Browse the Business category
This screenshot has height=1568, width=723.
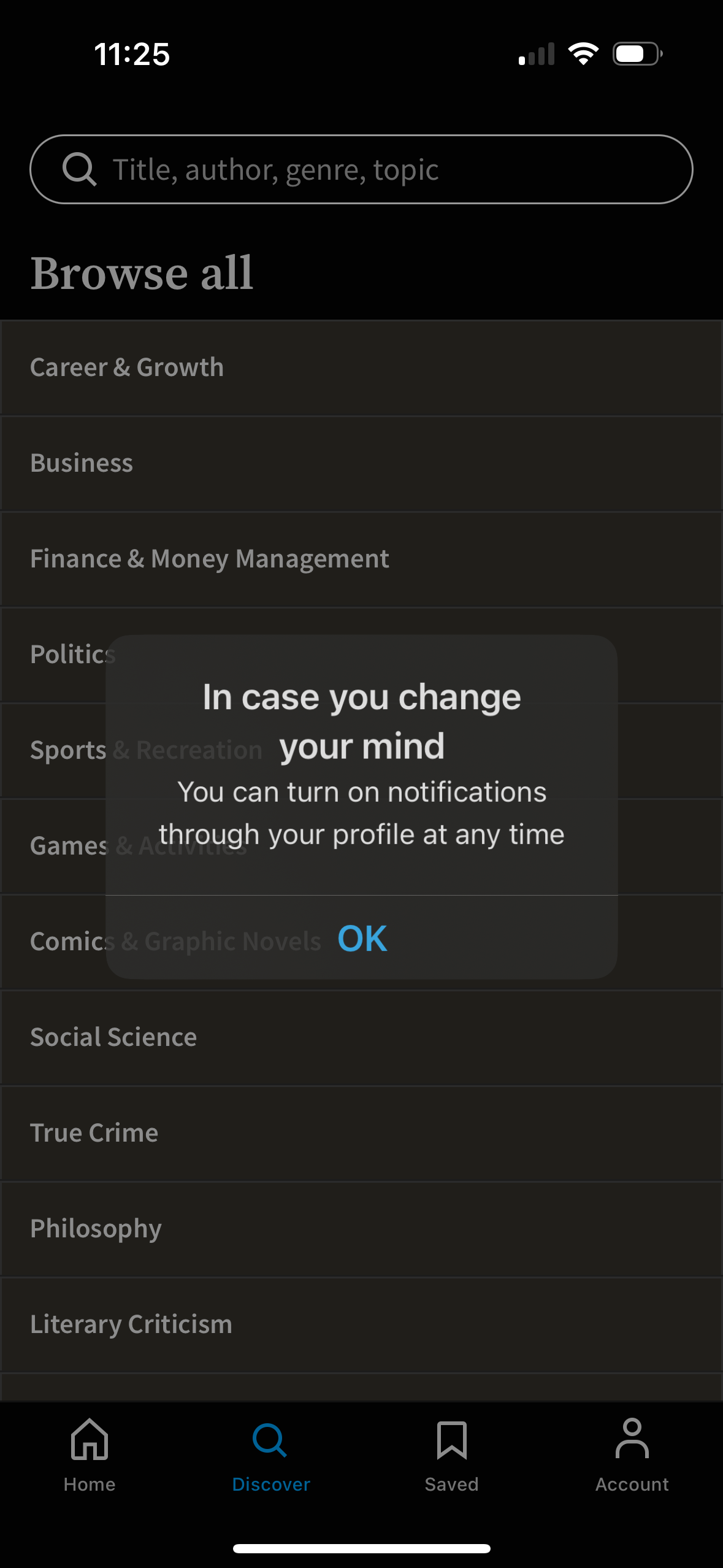[82, 463]
